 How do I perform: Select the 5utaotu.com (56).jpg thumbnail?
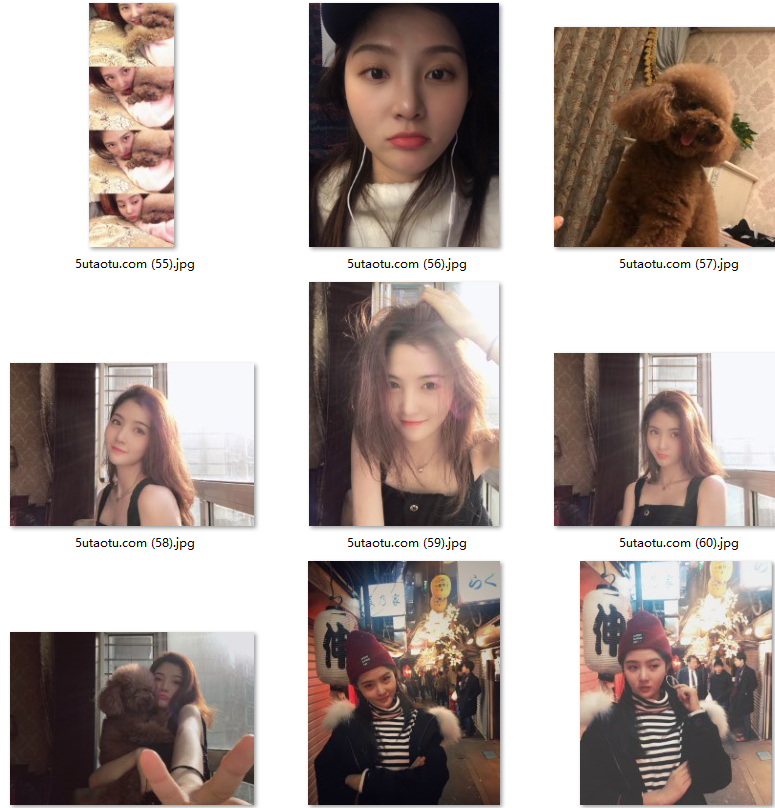[x=404, y=125]
